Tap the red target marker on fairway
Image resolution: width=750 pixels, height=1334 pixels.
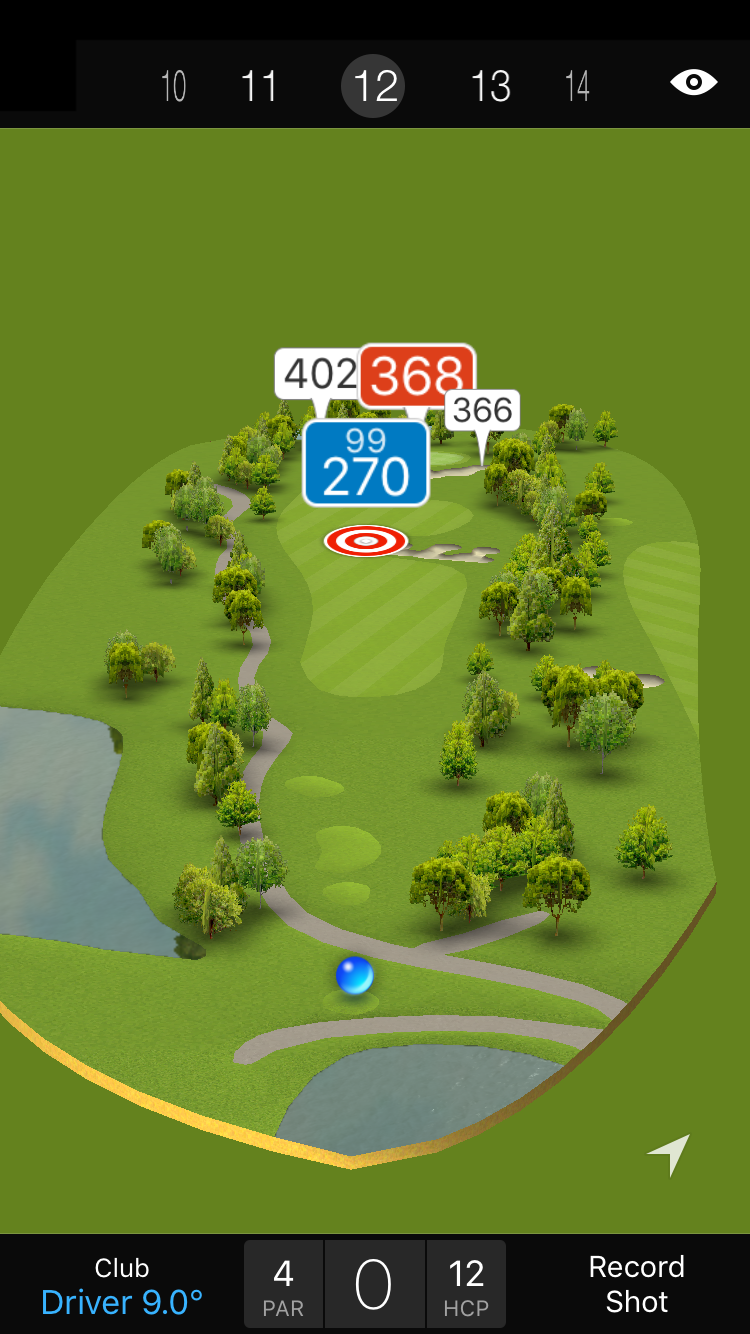coord(366,541)
